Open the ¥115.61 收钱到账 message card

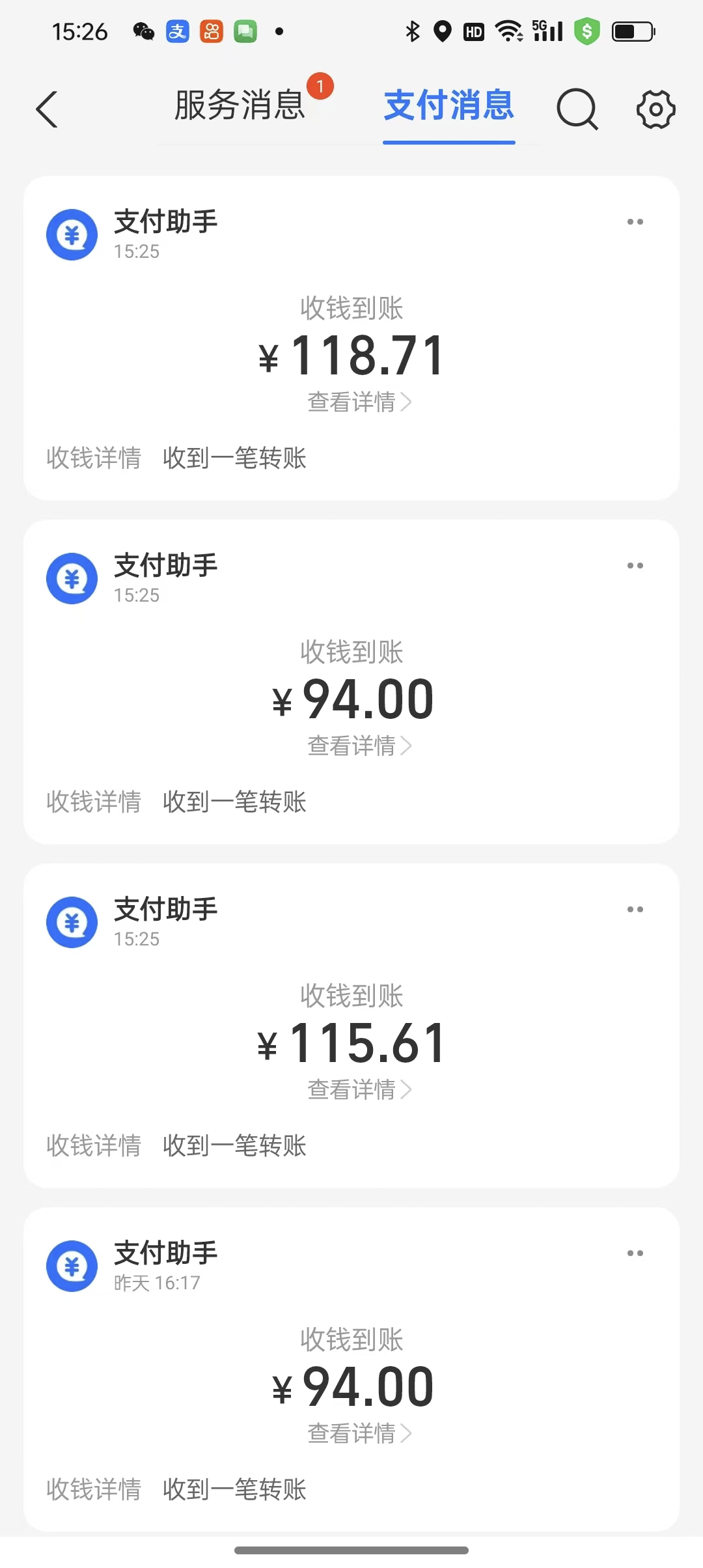351,1026
